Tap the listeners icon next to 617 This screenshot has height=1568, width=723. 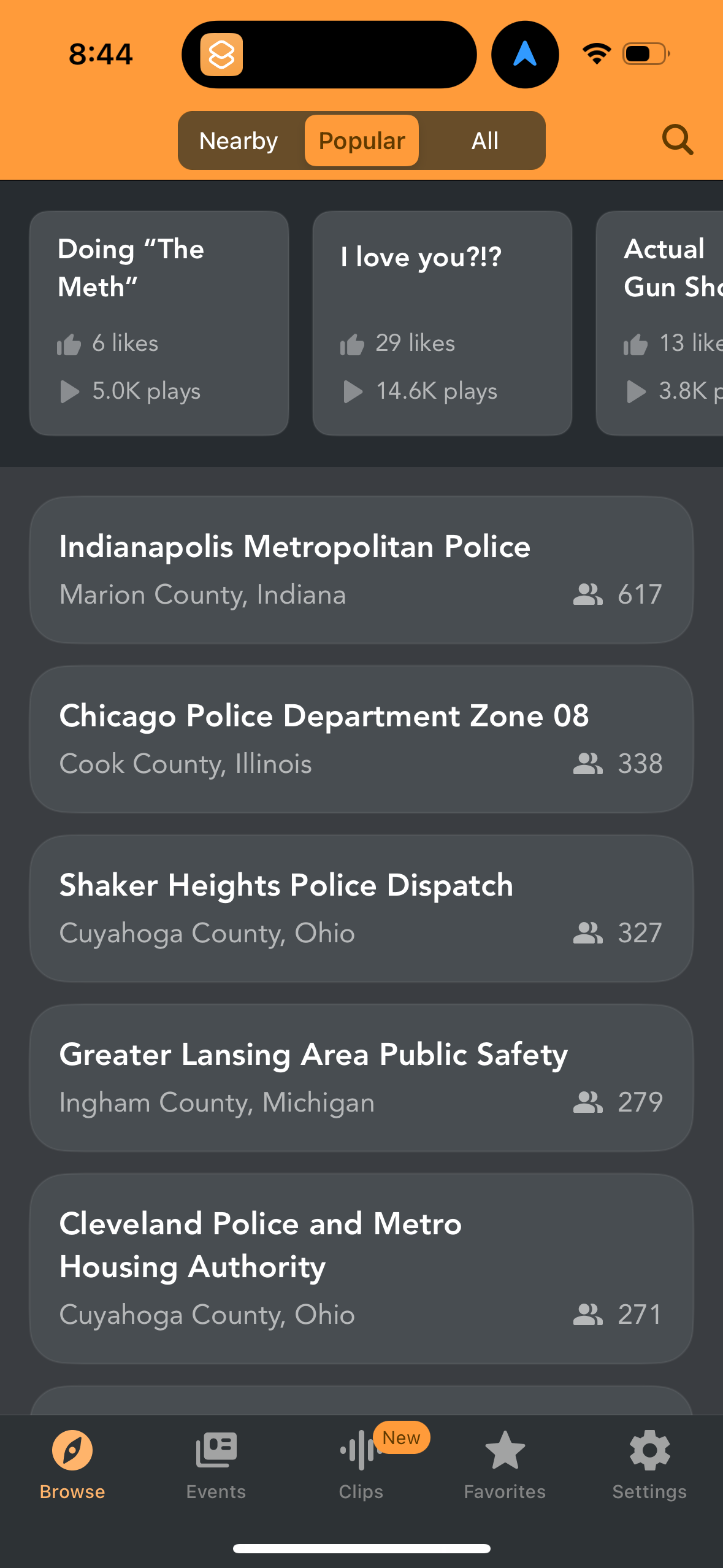coord(587,594)
